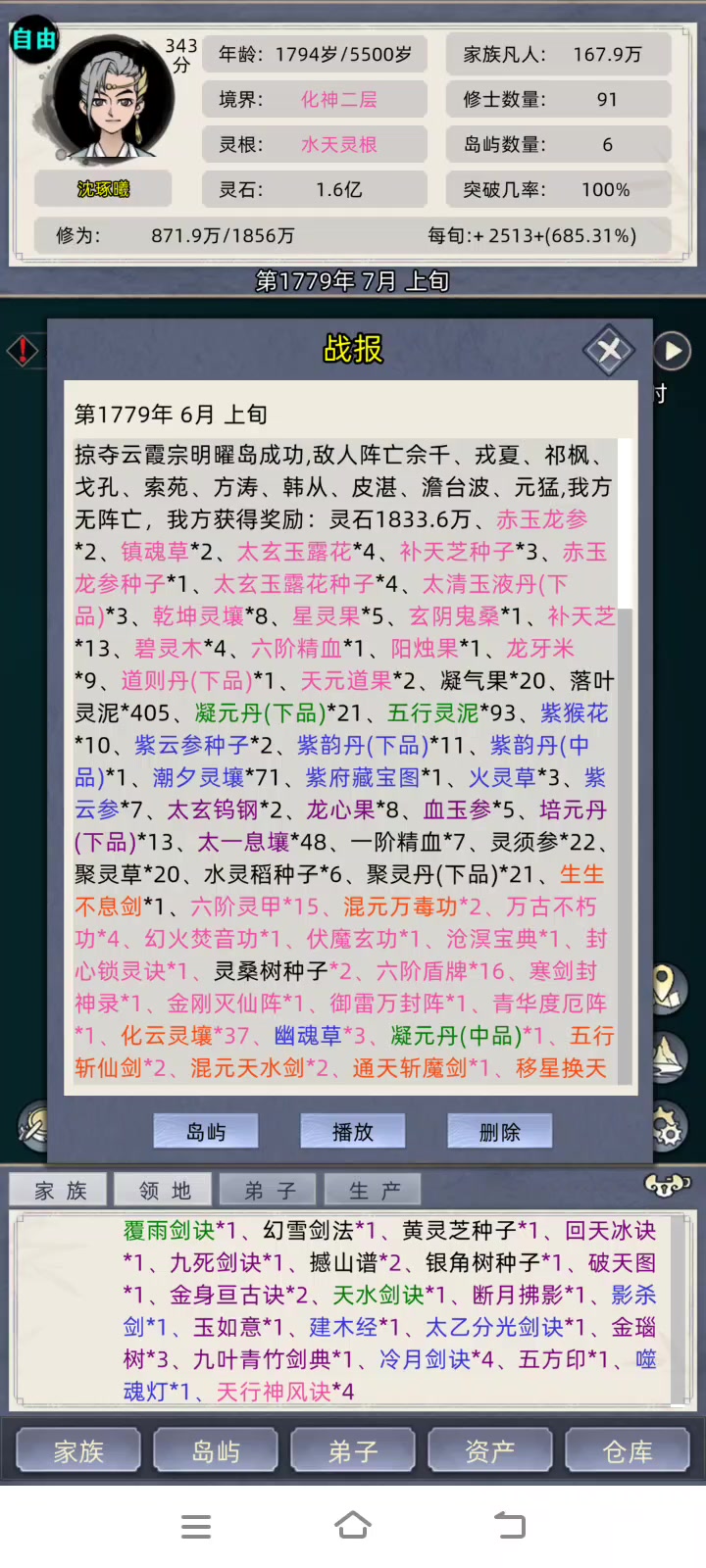Open the gear settings icon

[x=669, y=1127]
